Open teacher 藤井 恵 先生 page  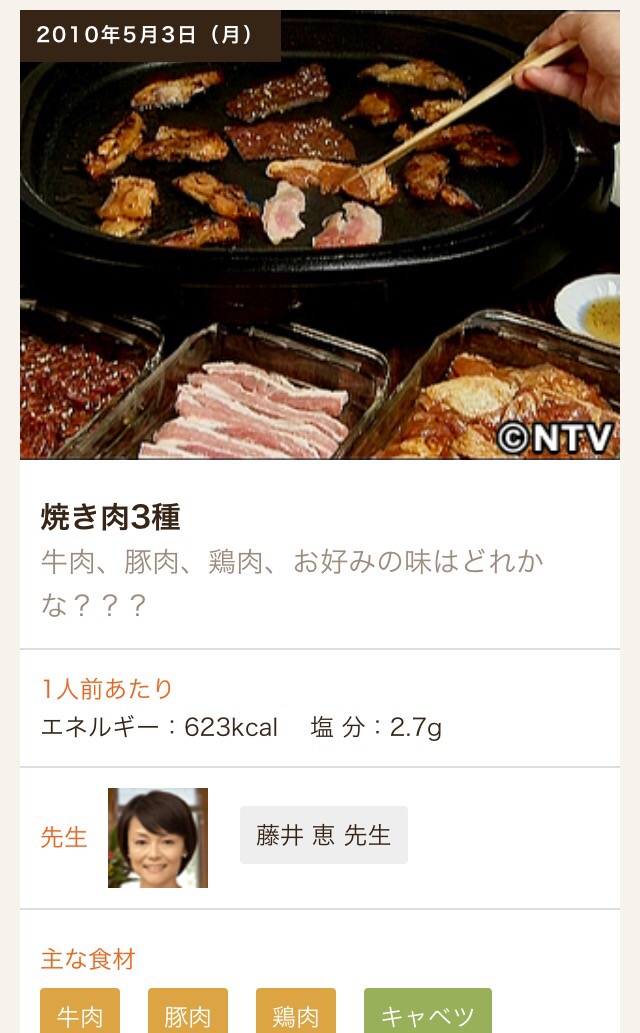323,835
